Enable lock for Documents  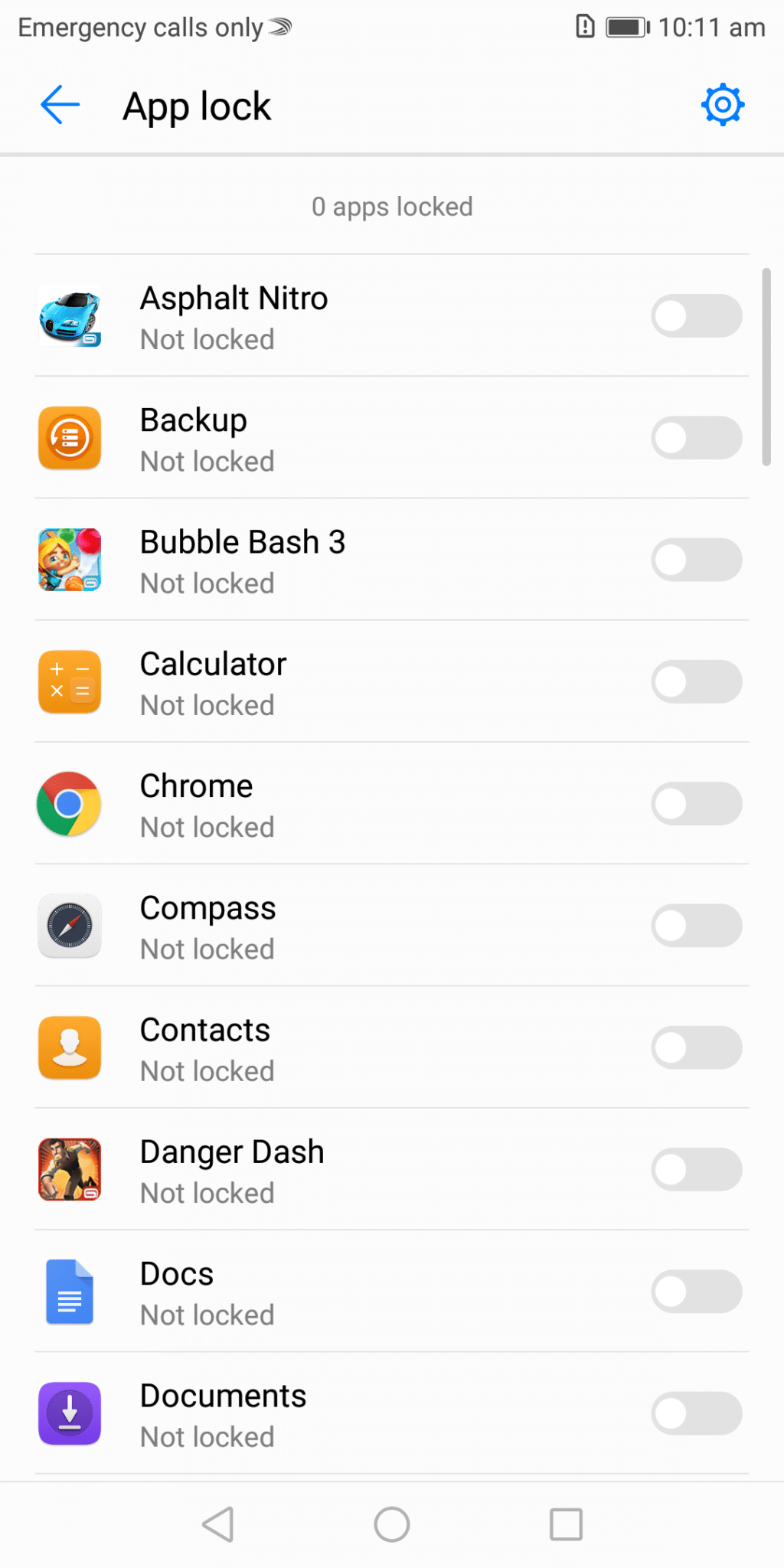pyautogui.click(x=697, y=1413)
